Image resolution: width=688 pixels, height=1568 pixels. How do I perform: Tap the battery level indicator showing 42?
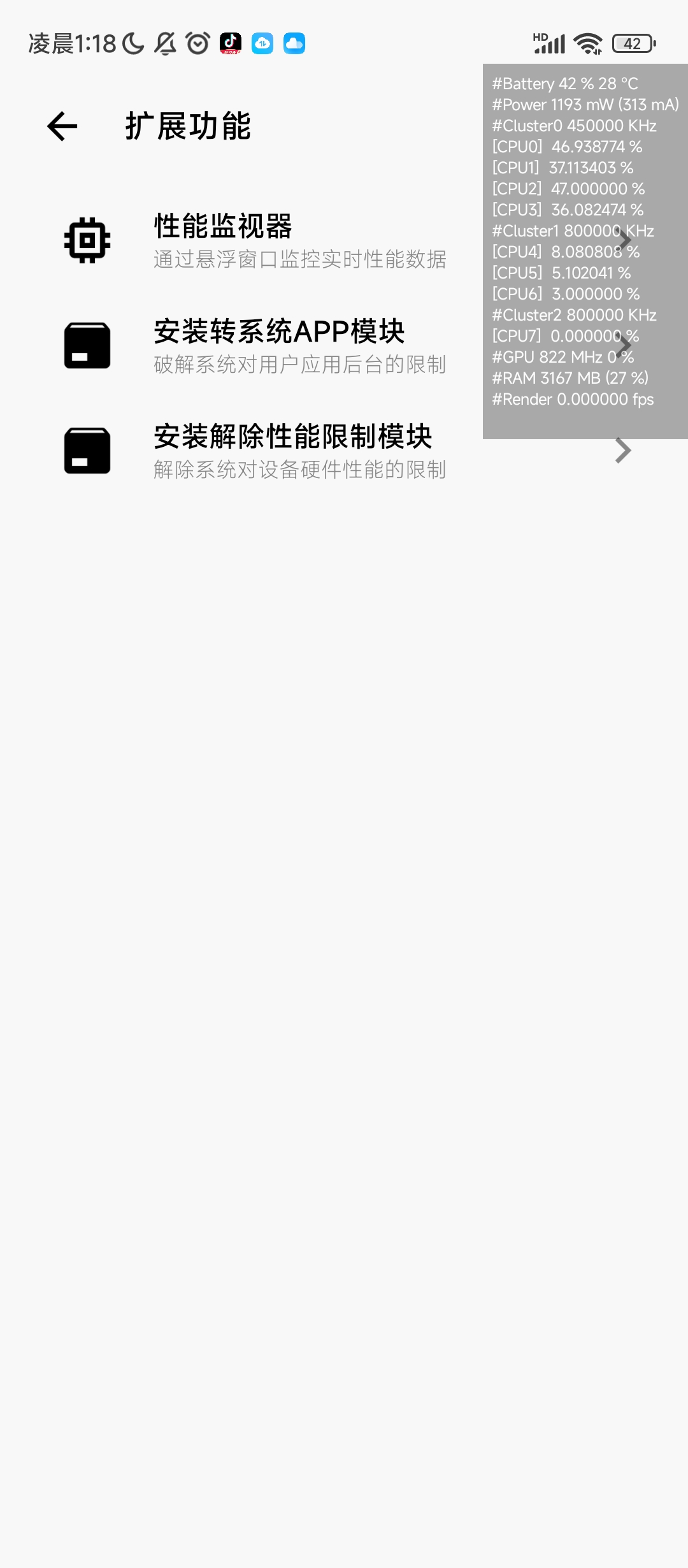coord(633,43)
